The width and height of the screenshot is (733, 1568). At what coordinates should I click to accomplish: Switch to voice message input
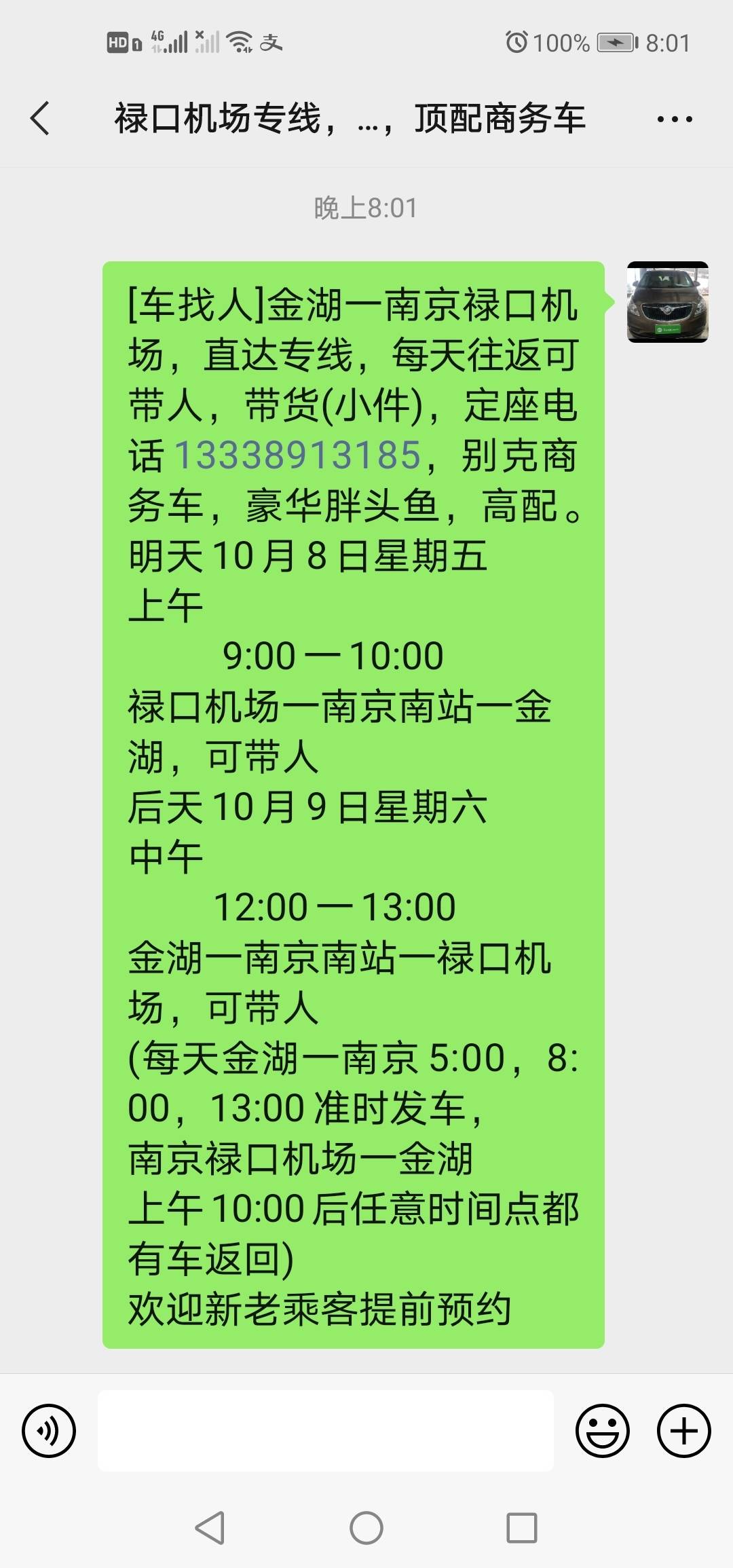[49, 1432]
